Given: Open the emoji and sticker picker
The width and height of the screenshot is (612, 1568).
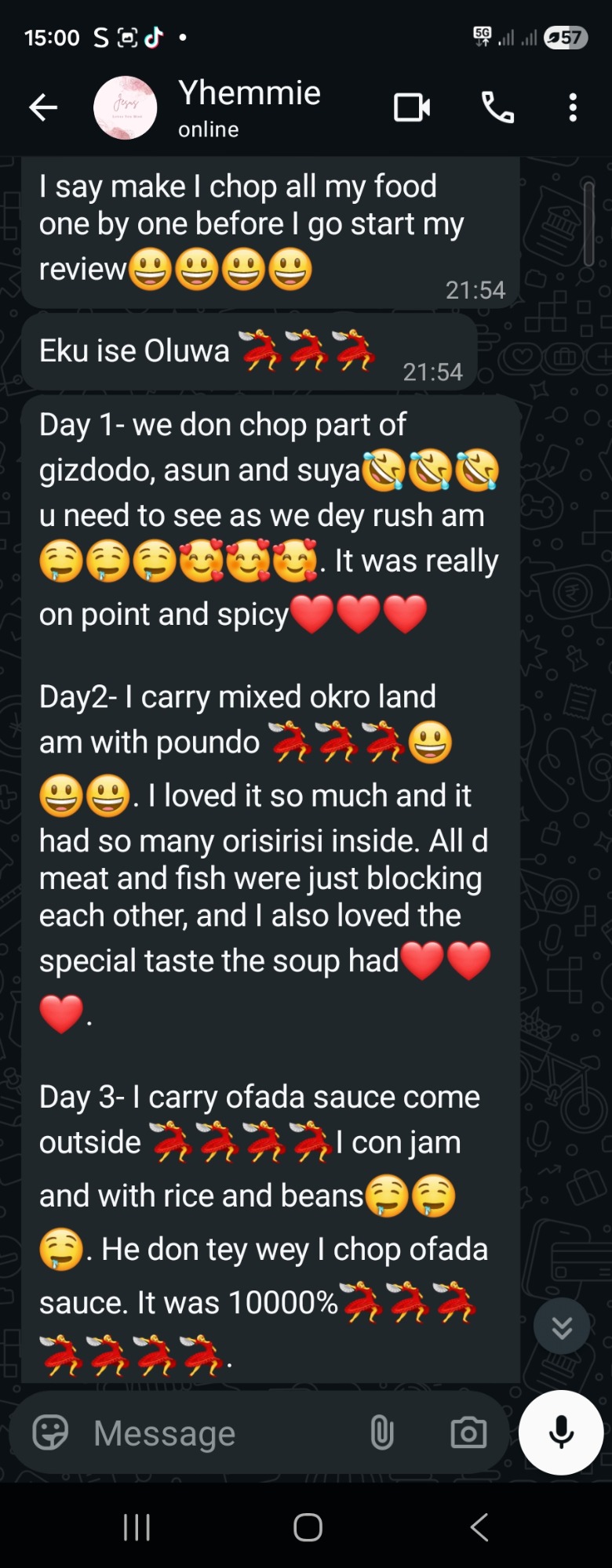Looking at the screenshot, I should tap(50, 1433).
